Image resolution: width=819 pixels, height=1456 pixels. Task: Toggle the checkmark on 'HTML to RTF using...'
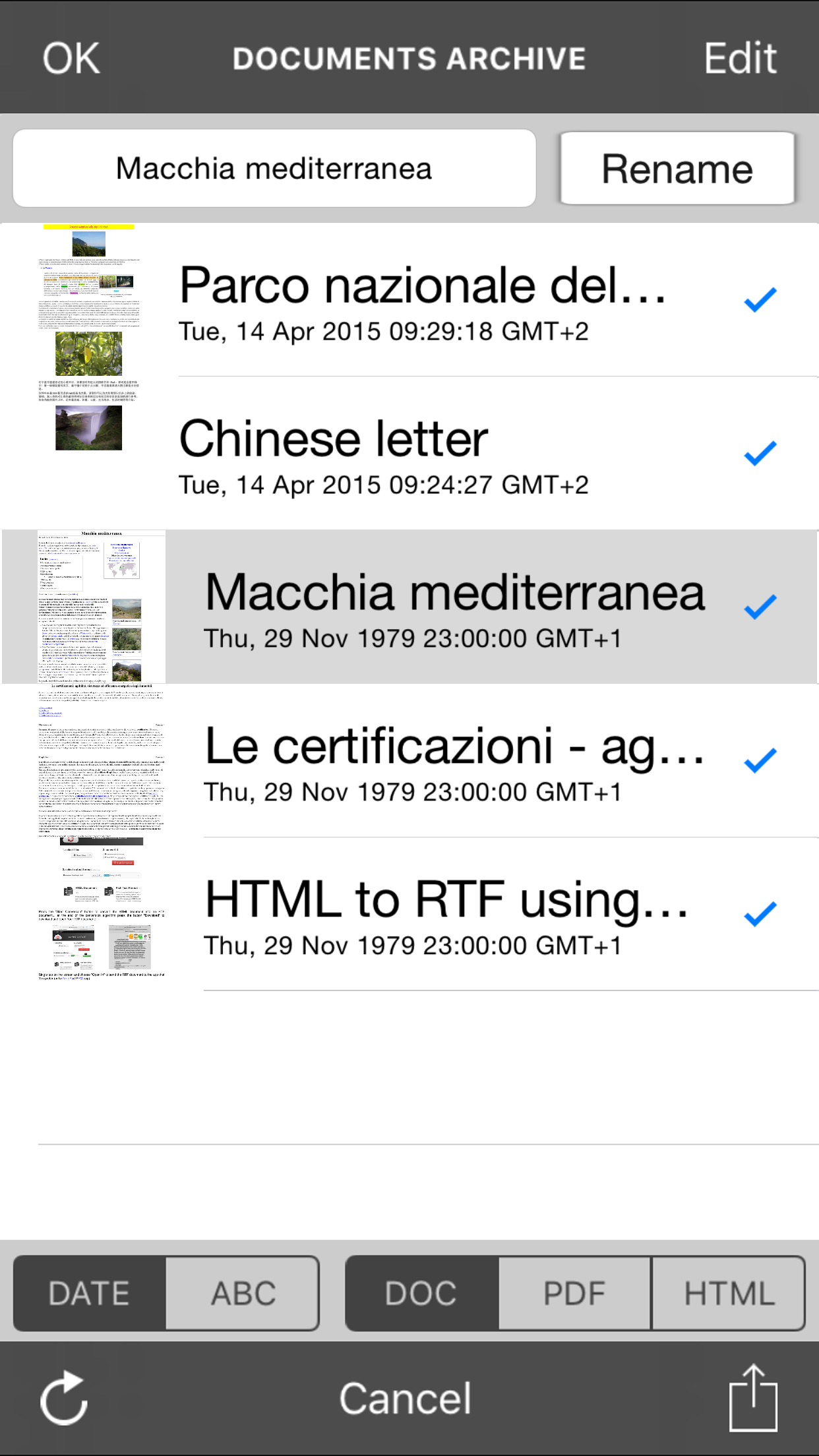pos(760,914)
